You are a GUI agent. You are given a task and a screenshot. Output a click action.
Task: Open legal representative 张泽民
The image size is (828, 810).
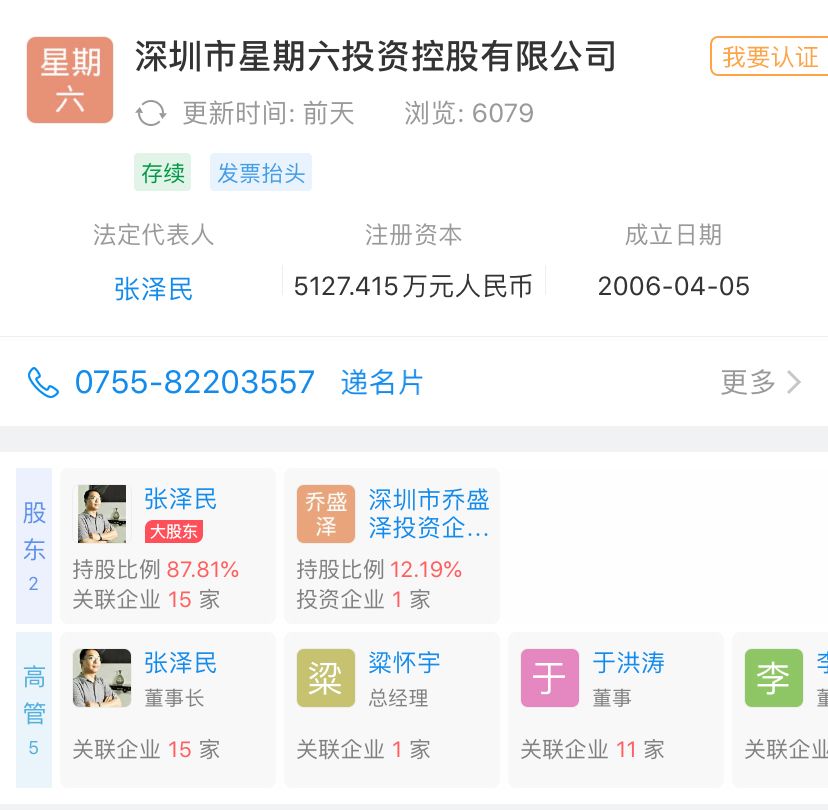[x=153, y=290]
